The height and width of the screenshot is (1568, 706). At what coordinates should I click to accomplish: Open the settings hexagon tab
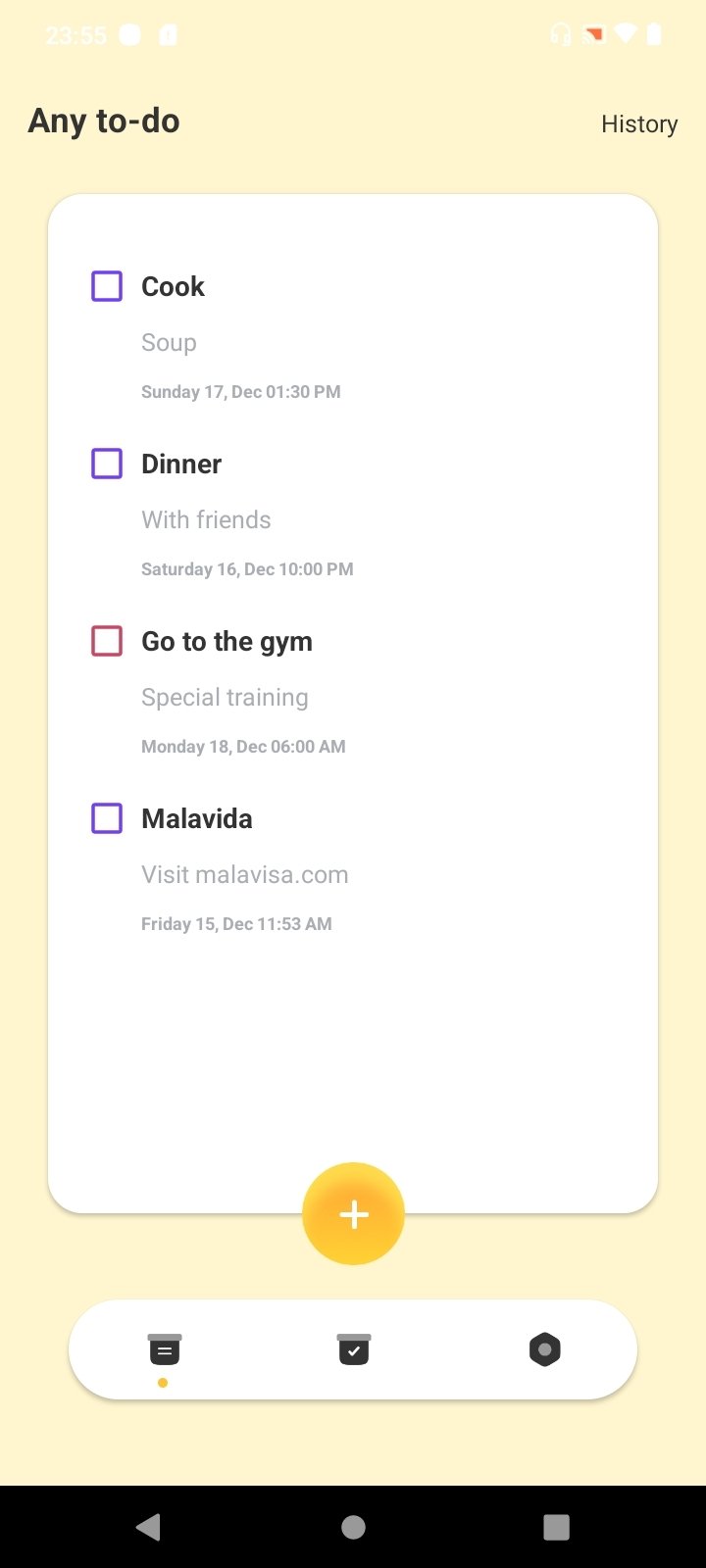click(544, 1350)
